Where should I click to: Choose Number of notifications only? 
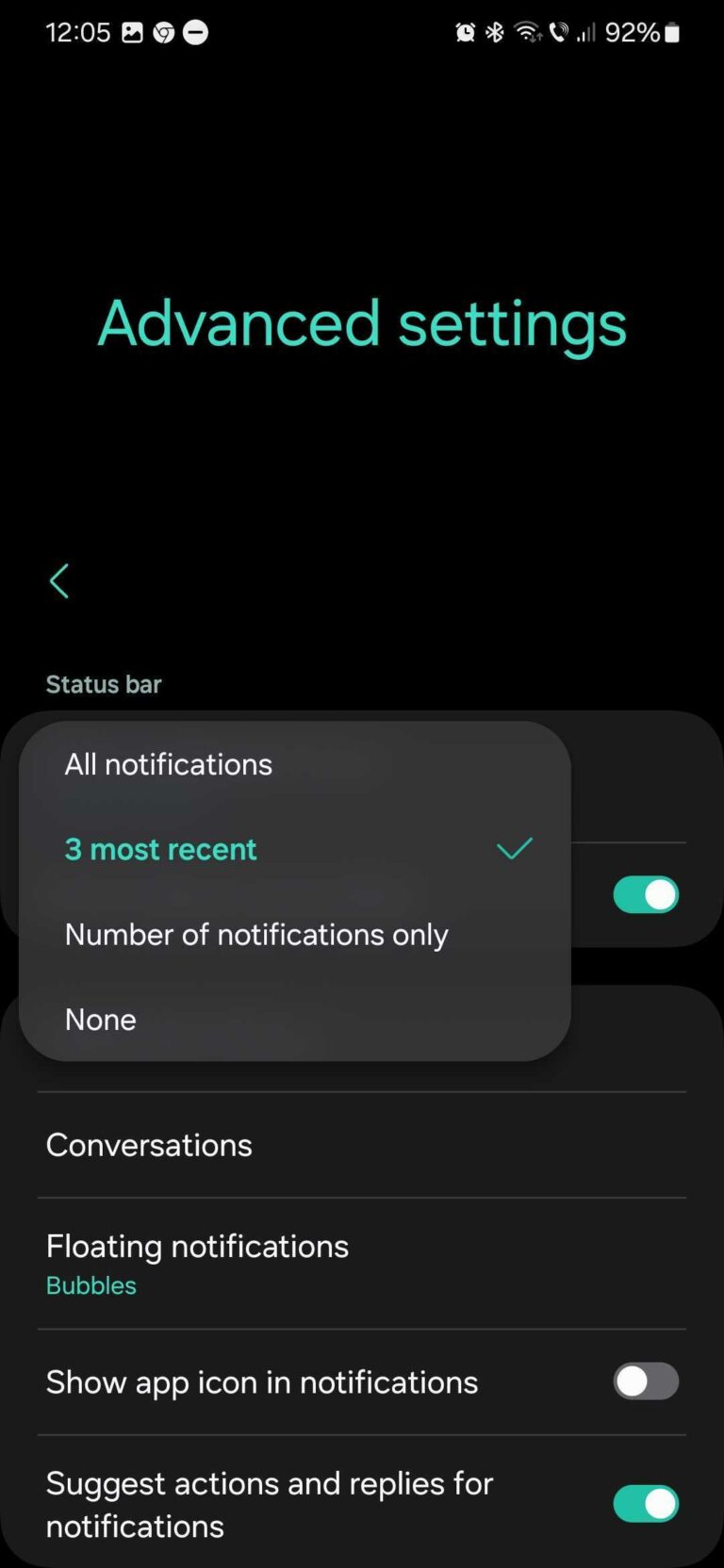coord(255,934)
